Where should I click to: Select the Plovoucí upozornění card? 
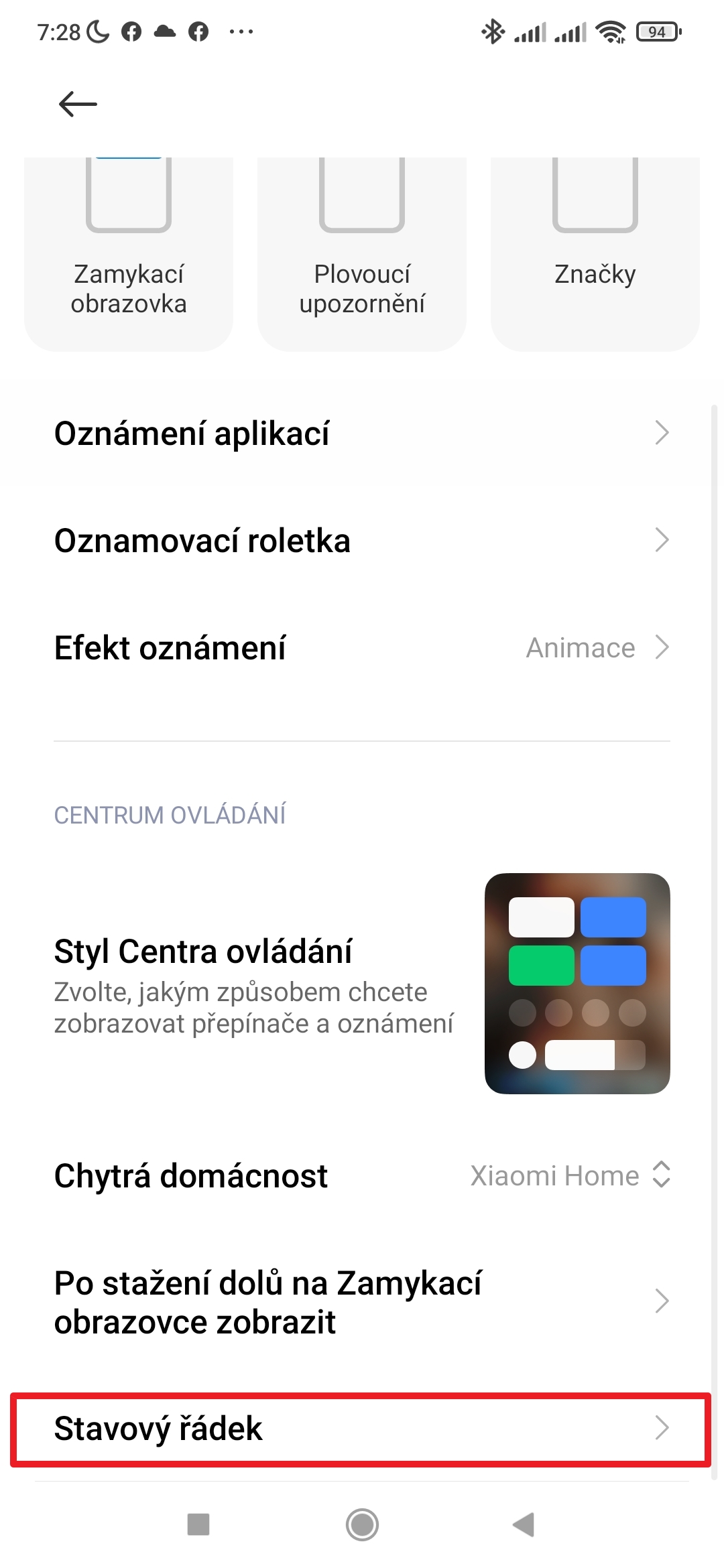click(x=362, y=255)
